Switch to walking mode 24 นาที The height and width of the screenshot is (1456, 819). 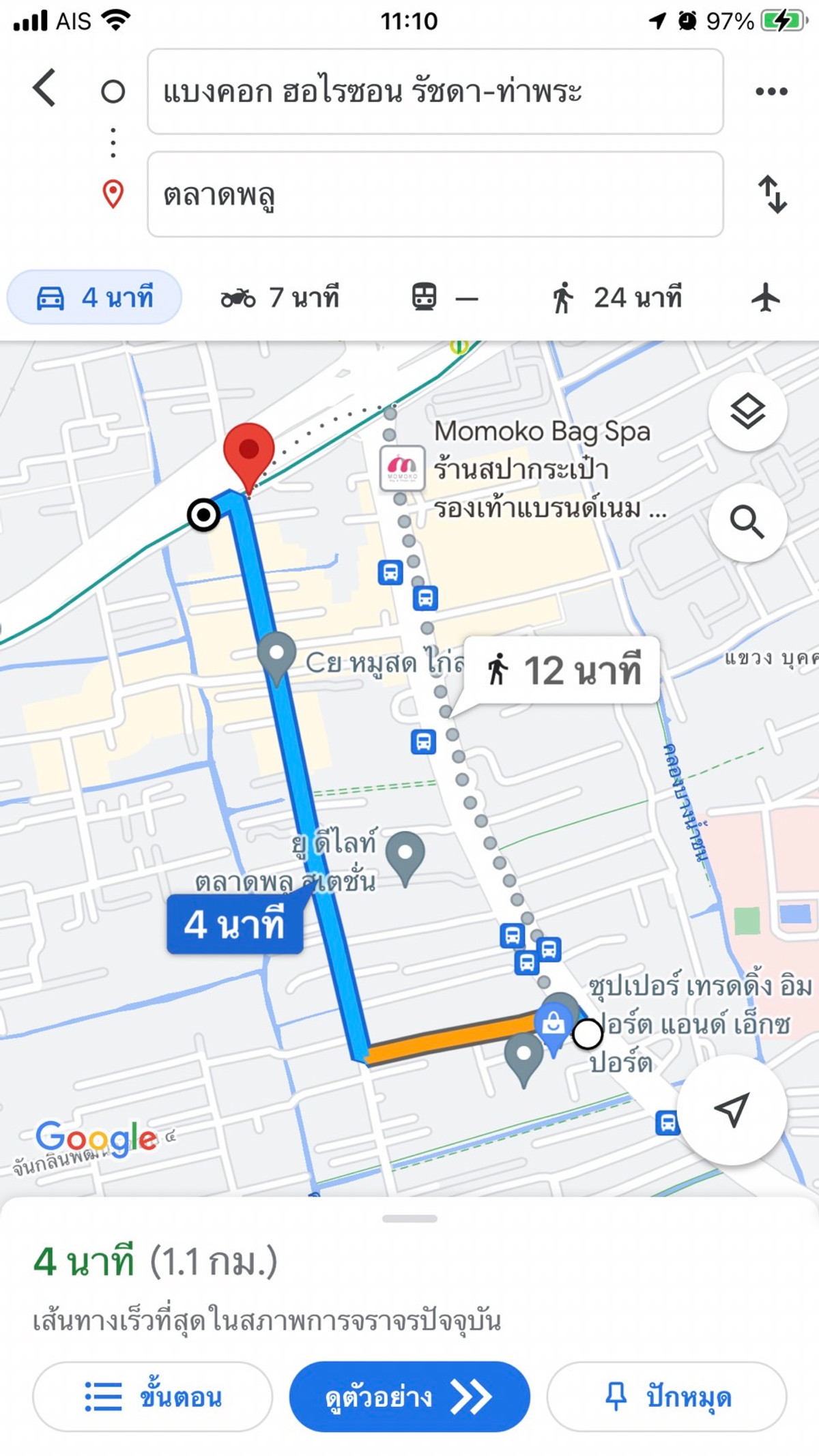tap(616, 297)
